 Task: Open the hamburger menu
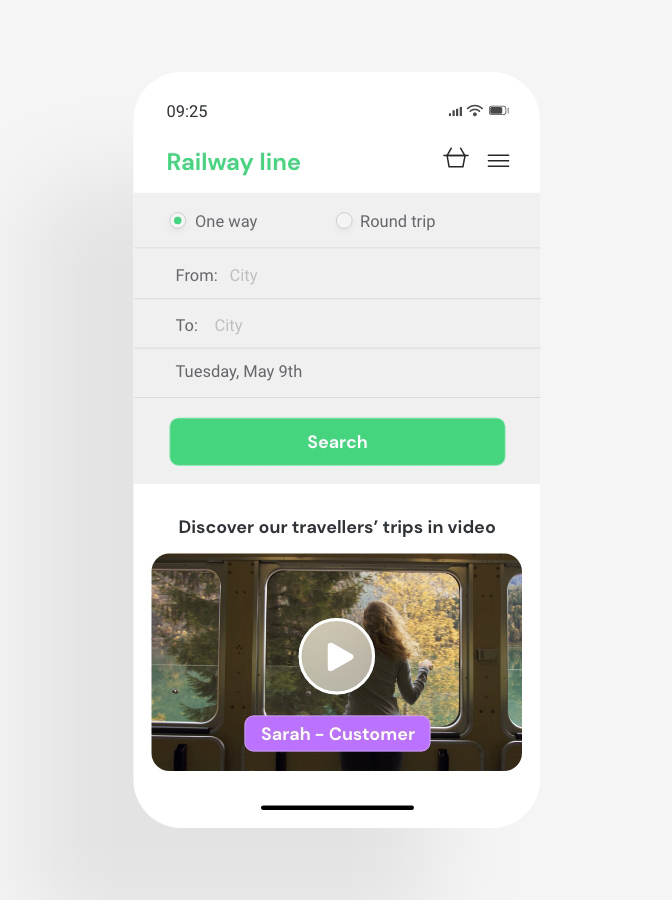pos(498,160)
